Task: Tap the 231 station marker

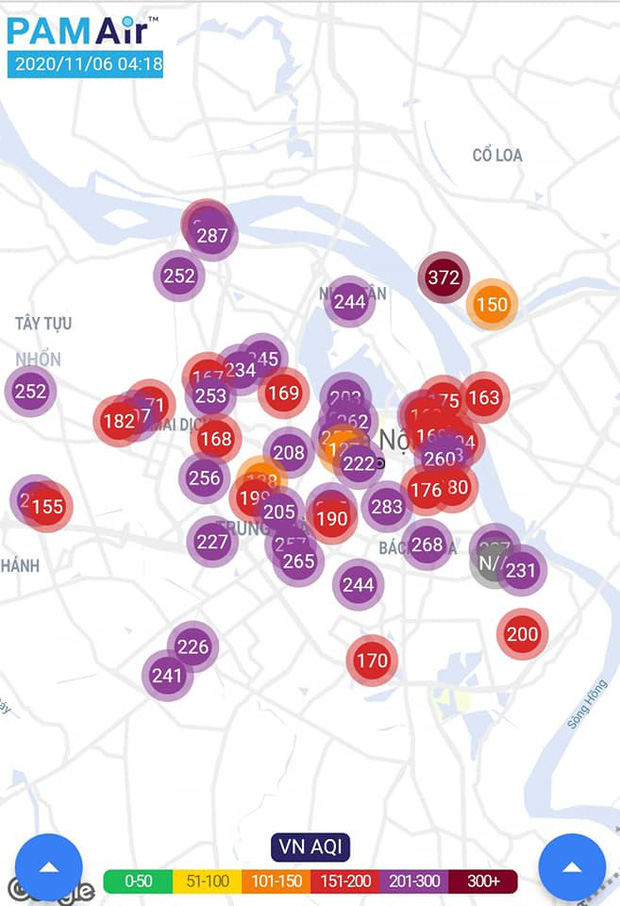Action: (x=521, y=570)
